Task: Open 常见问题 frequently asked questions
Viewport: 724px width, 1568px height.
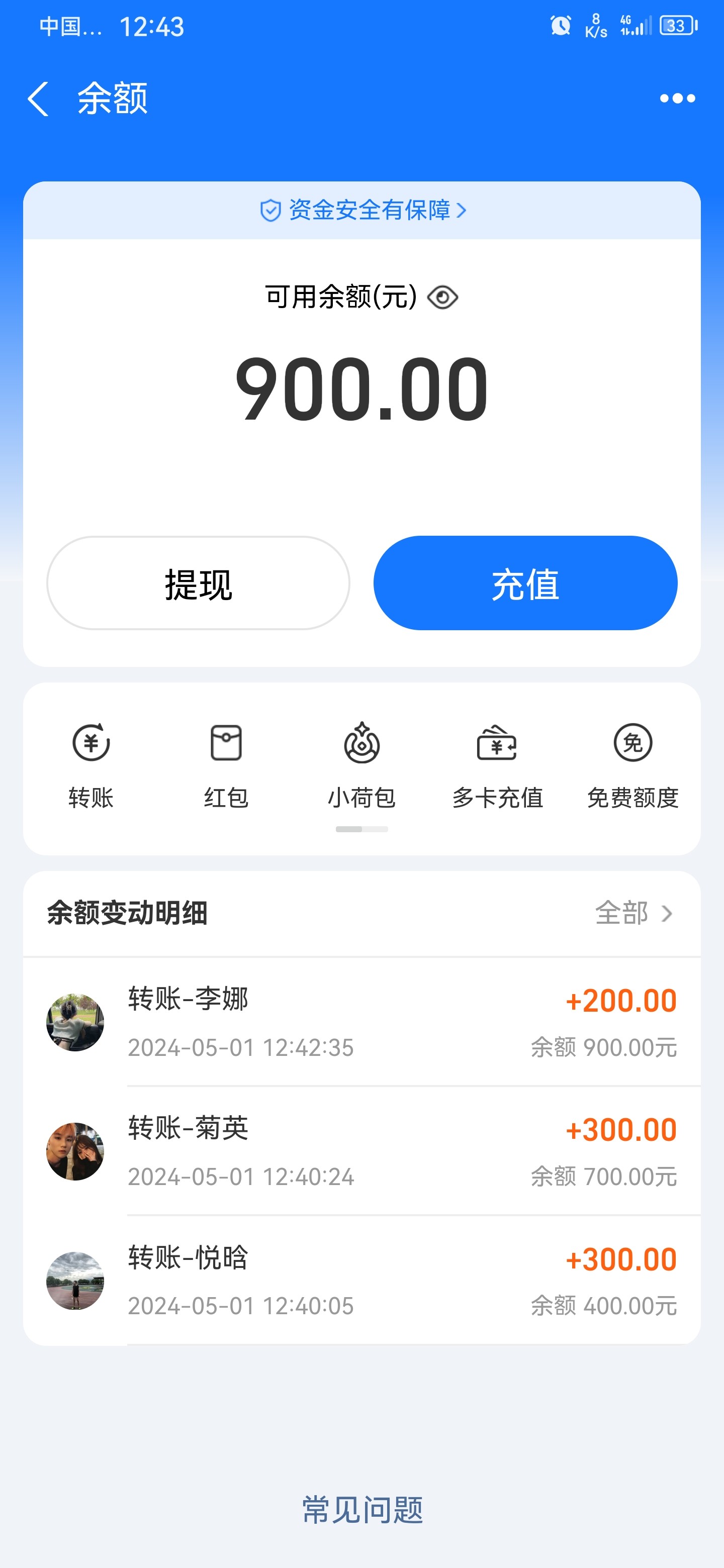Action: pyautogui.click(x=361, y=1508)
